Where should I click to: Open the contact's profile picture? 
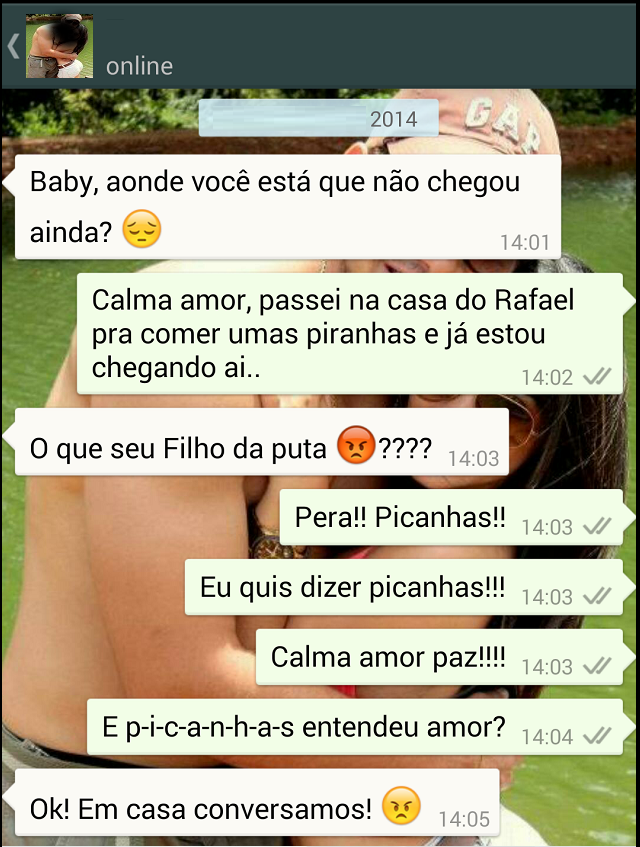pyautogui.click(x=59, y=46)
